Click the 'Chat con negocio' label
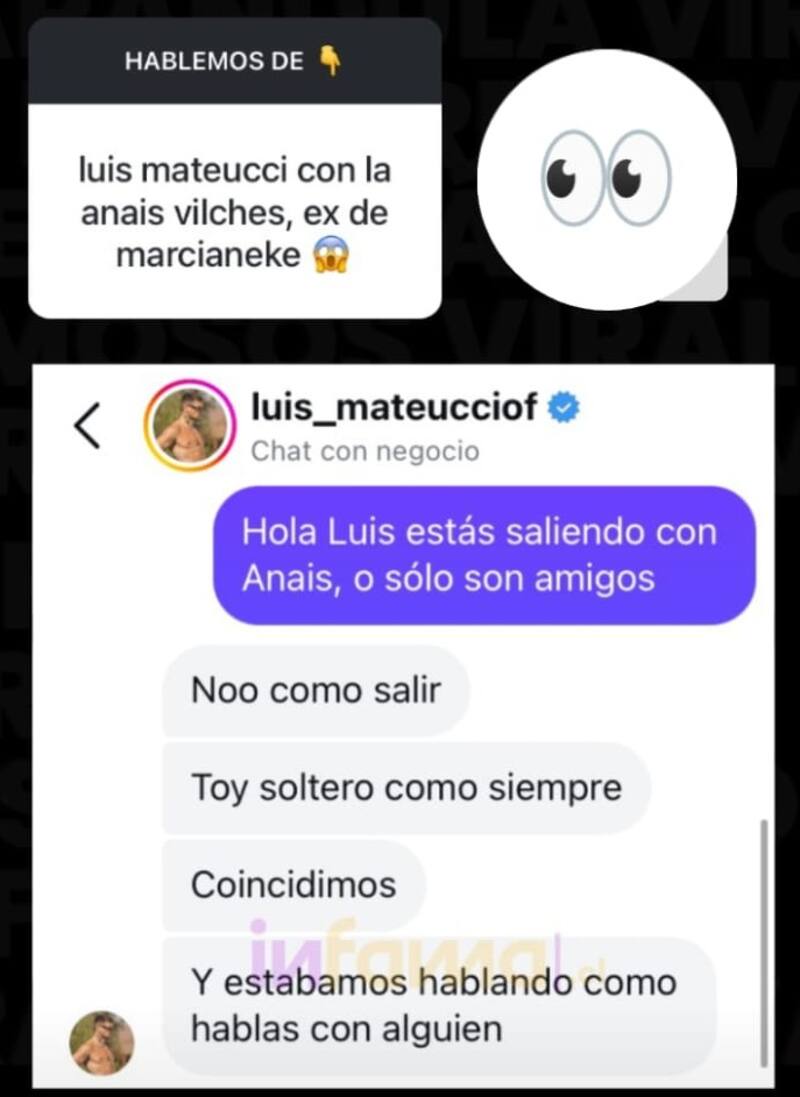The image size is (800, 1097). coord(363,450)
